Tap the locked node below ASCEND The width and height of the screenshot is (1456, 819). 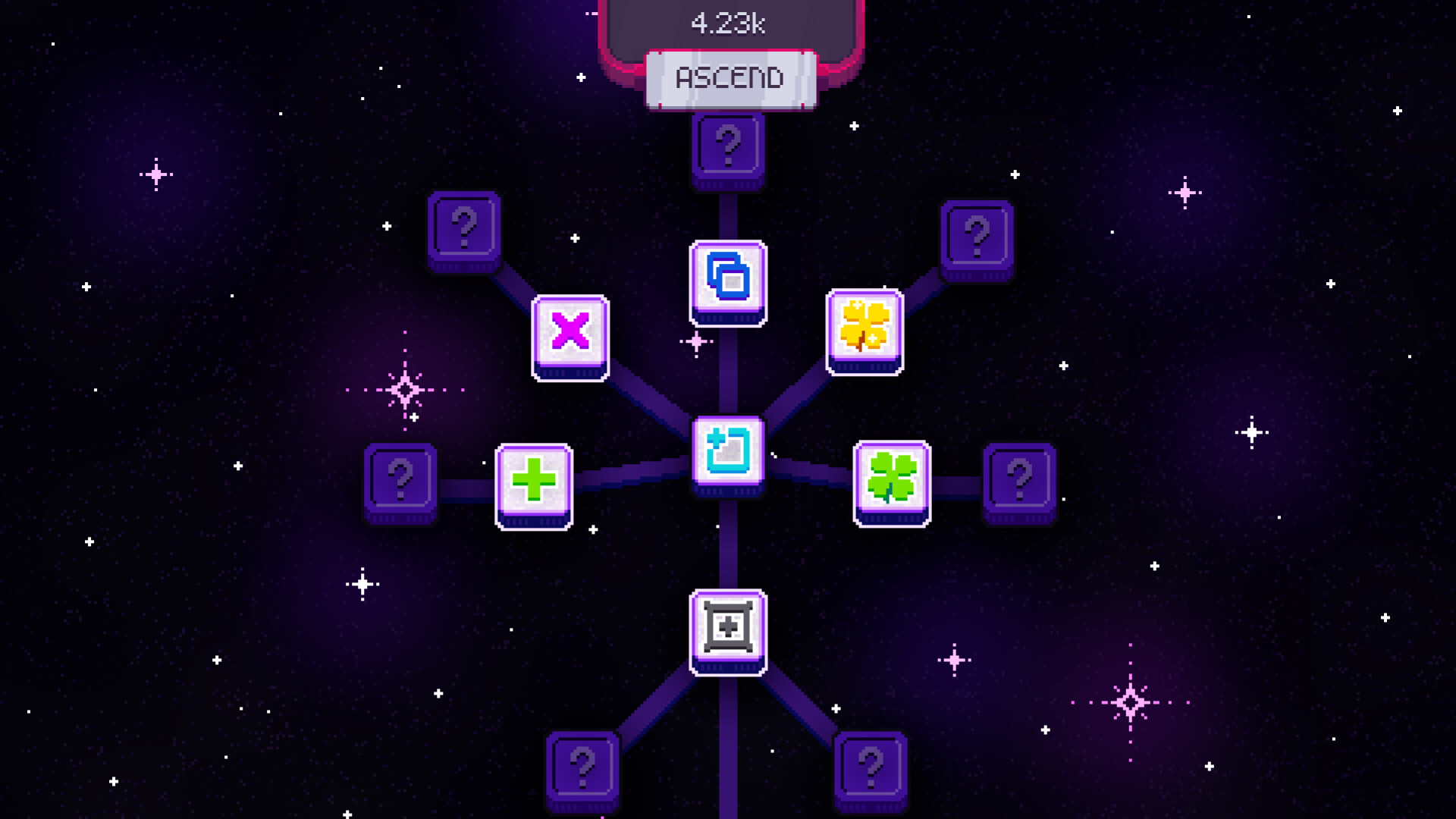pyautogui.click(x=728, y=145)
